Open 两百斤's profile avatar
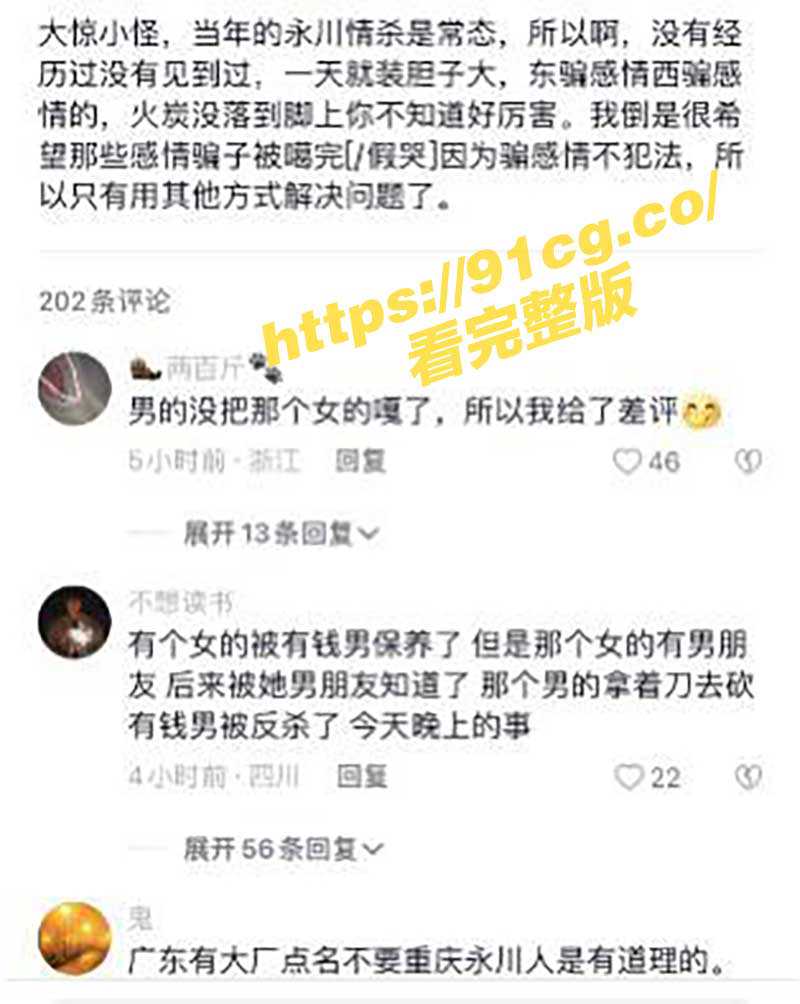Screen dimensions: 800x1004 point(74,388)
